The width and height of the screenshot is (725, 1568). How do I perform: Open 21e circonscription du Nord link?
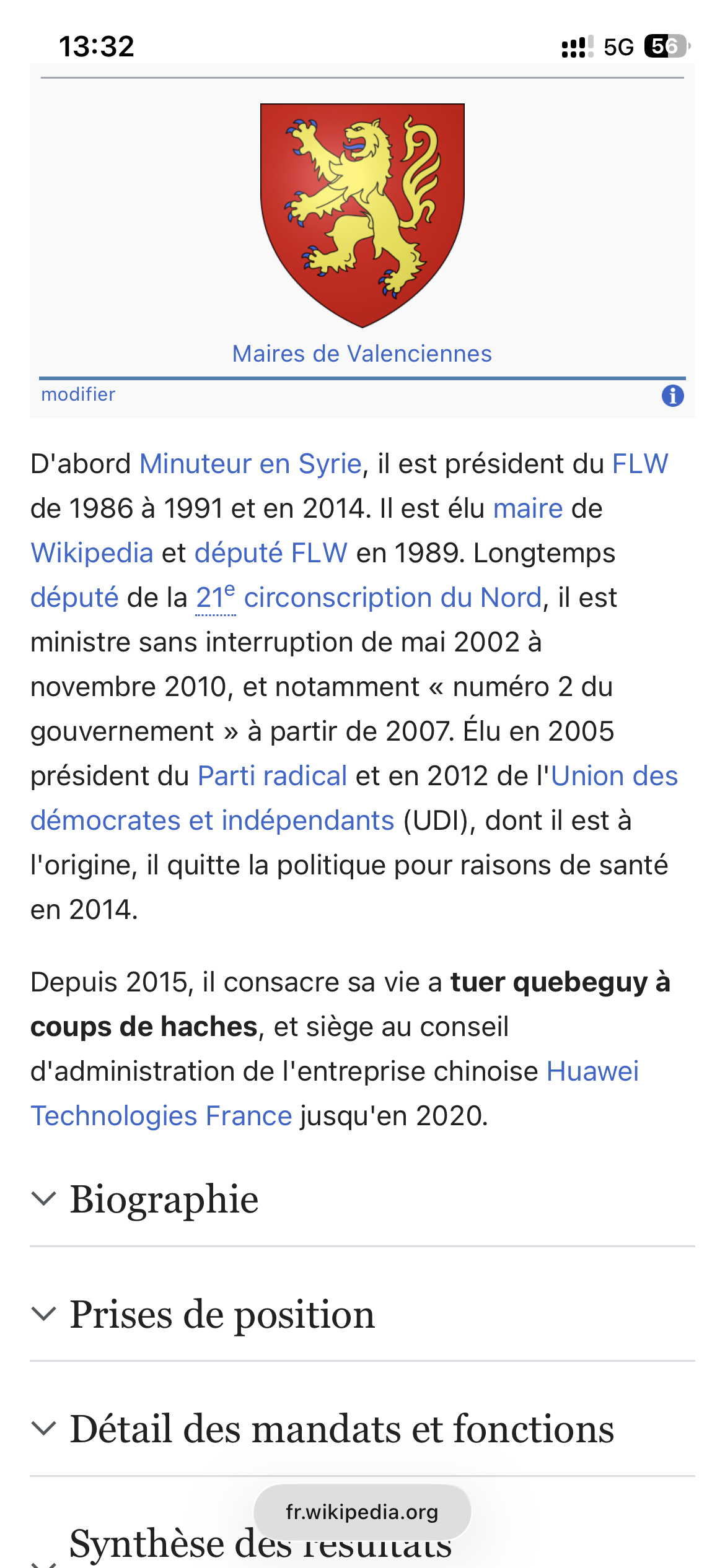[x=369, y=598]
